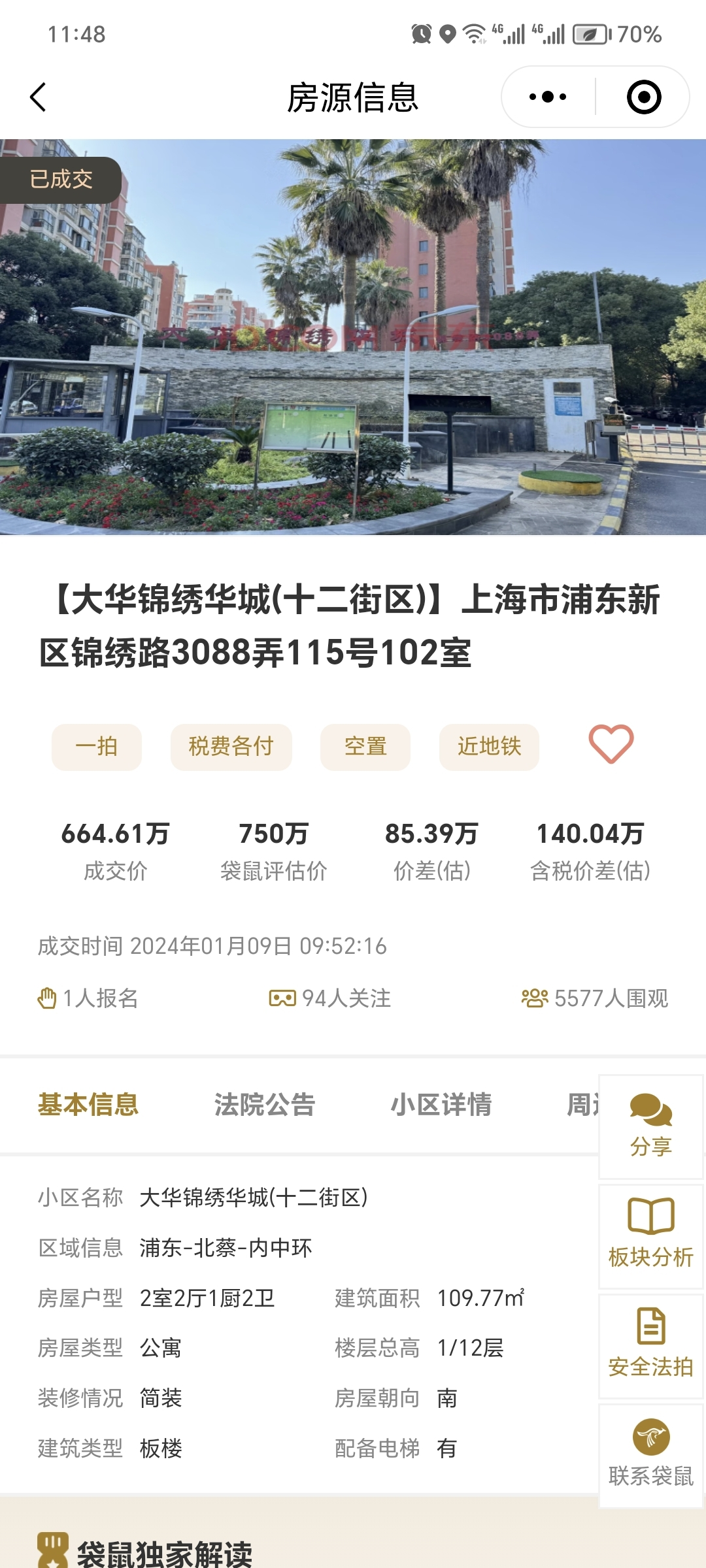Toggle the heart to favorite this listing
The height and width of the screenshot is (1568, 706).
pyautogui.click(x=610, y=747)
